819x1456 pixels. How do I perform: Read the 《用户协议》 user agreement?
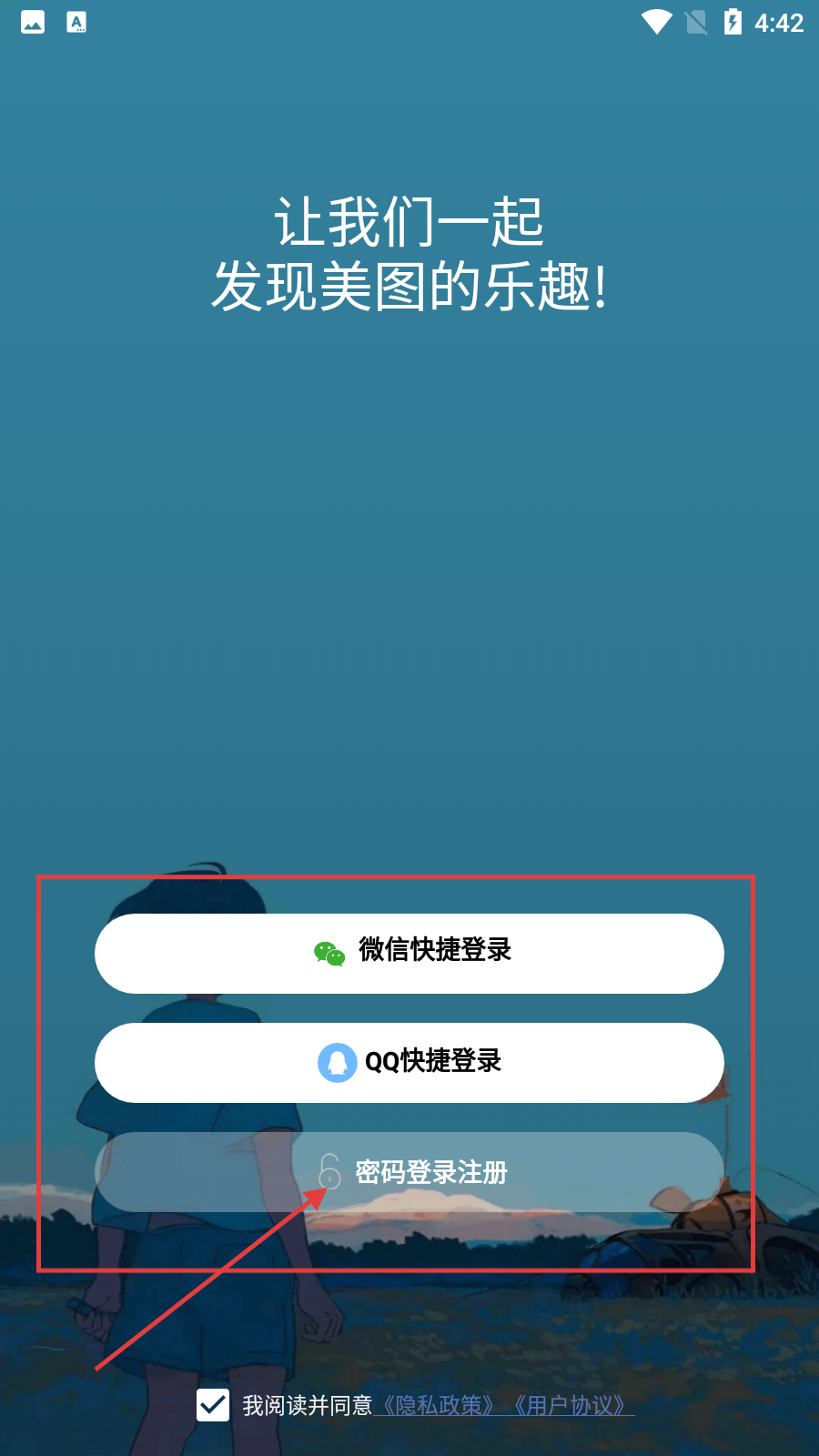pos(569,1406)
